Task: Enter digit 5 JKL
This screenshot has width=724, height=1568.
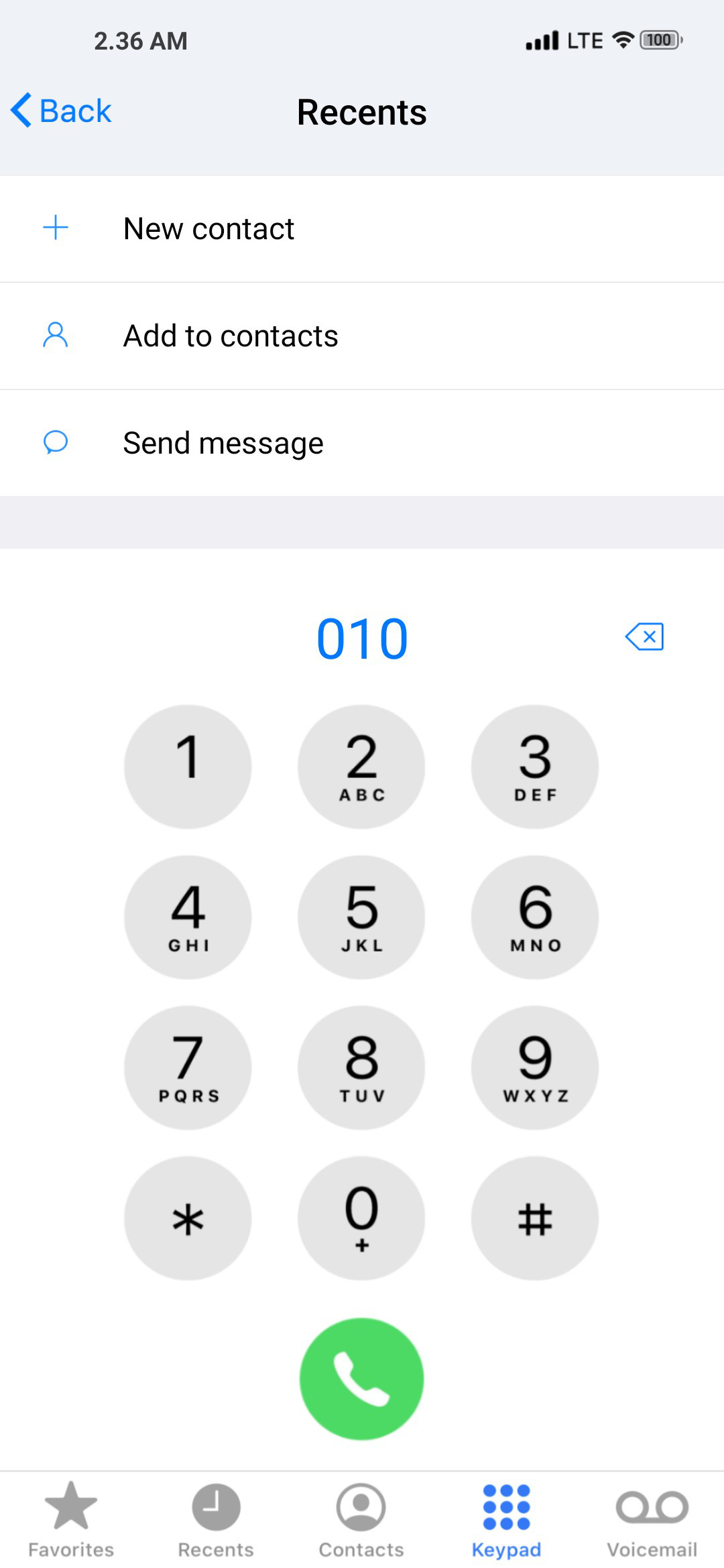Action: coord(361,917)
